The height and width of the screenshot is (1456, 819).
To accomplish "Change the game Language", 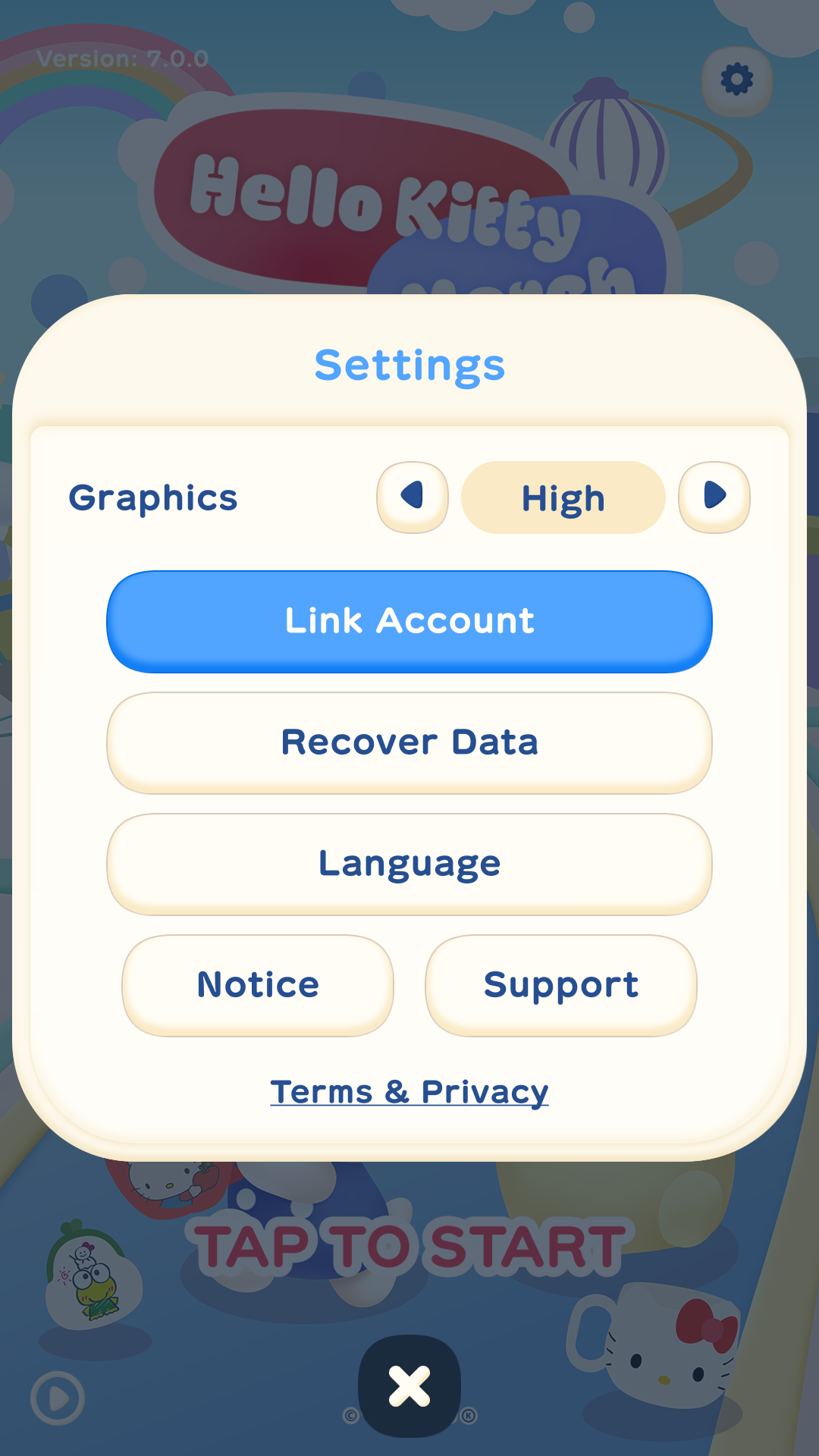I will (x=409, y=864).
